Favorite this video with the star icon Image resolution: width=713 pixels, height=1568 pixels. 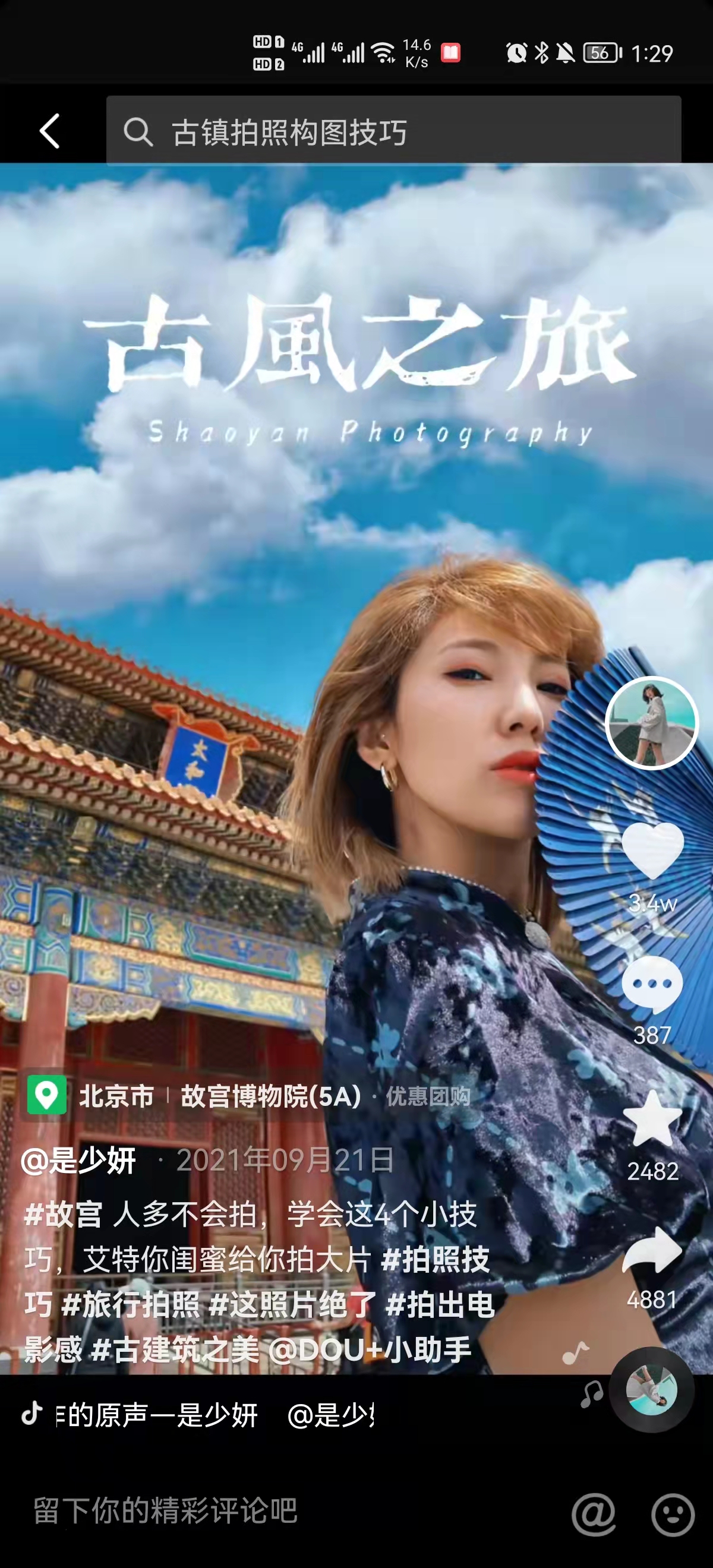pos(652,1119)
